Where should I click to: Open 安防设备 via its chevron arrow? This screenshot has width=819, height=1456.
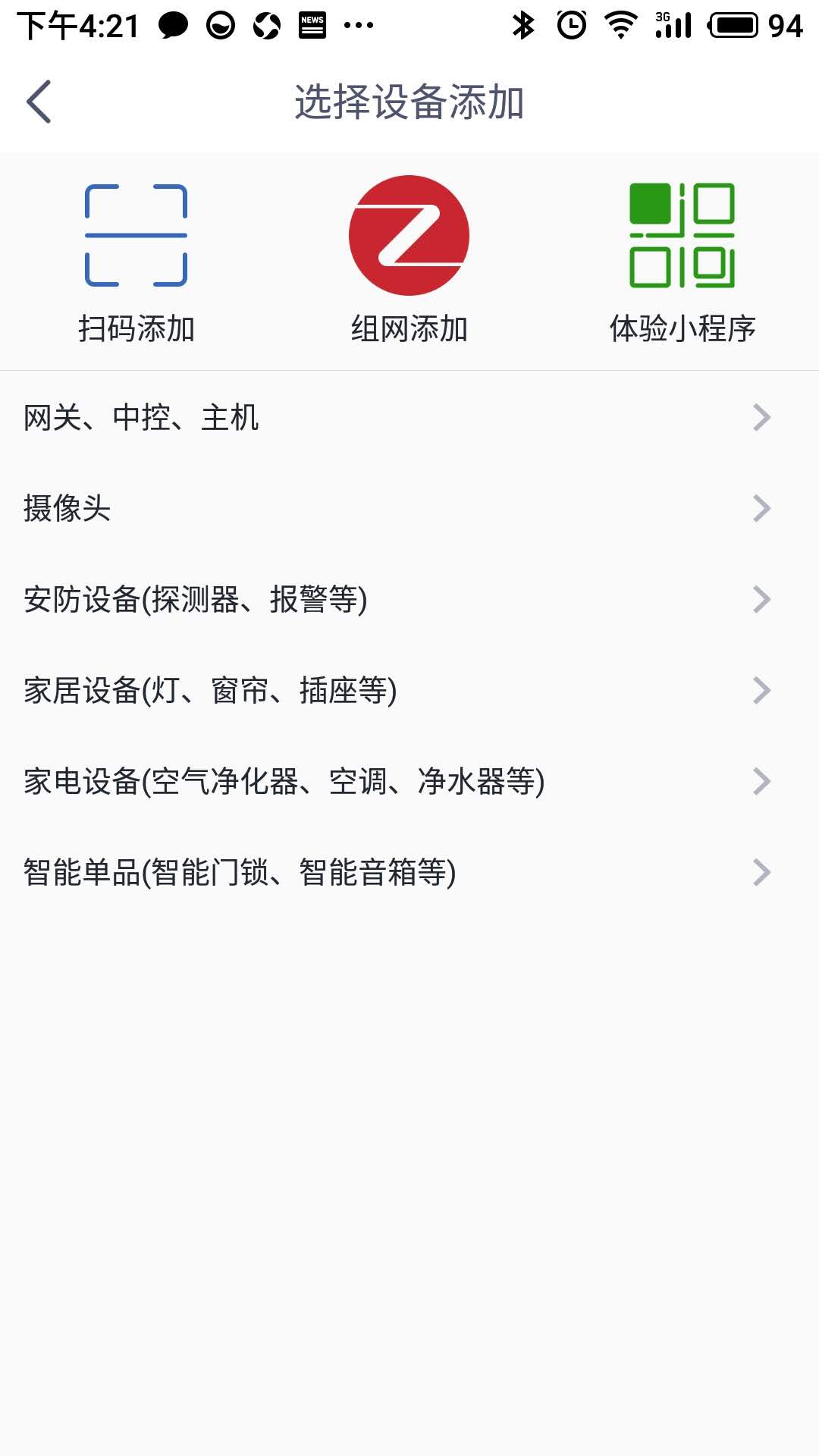(x=761, y=598)
